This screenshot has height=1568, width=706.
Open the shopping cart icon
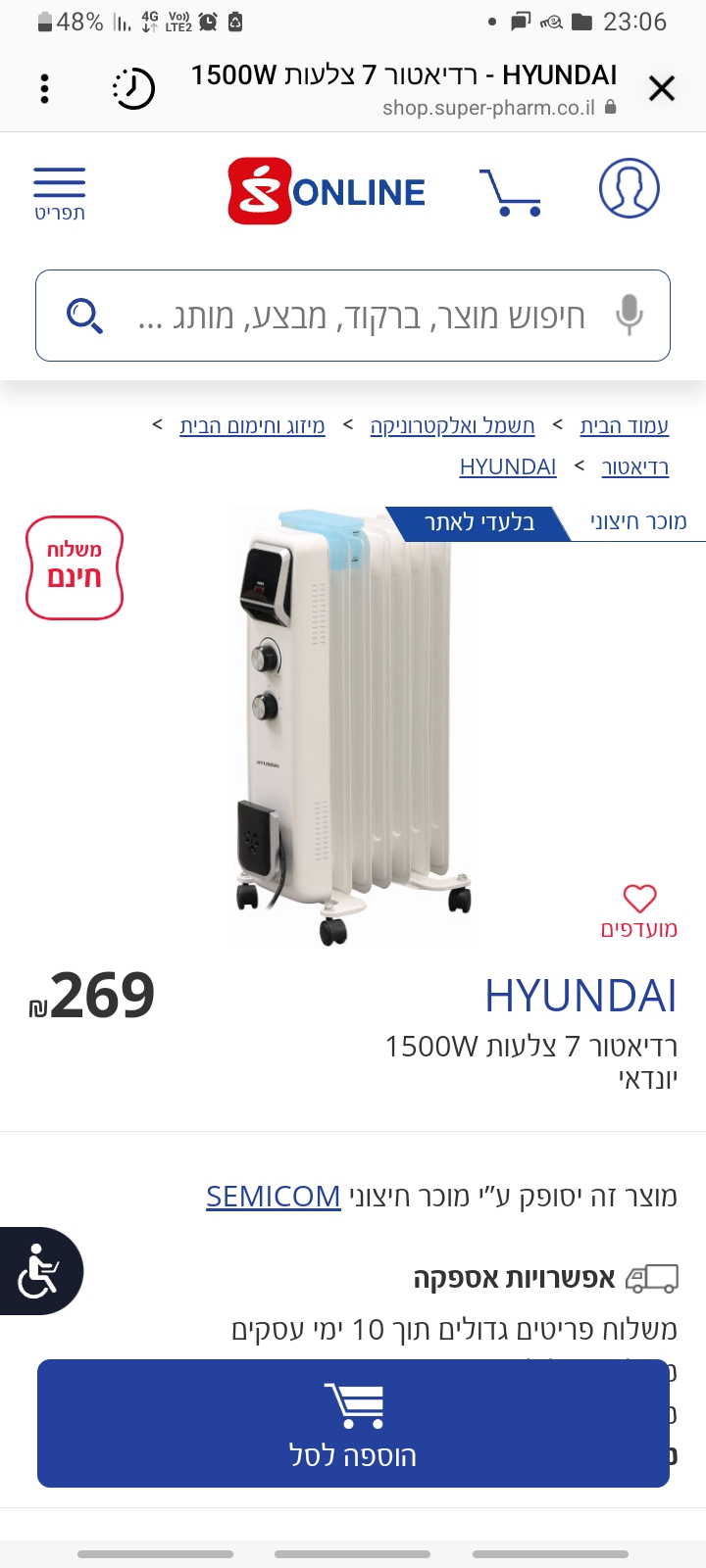click(x=510, y=191)
